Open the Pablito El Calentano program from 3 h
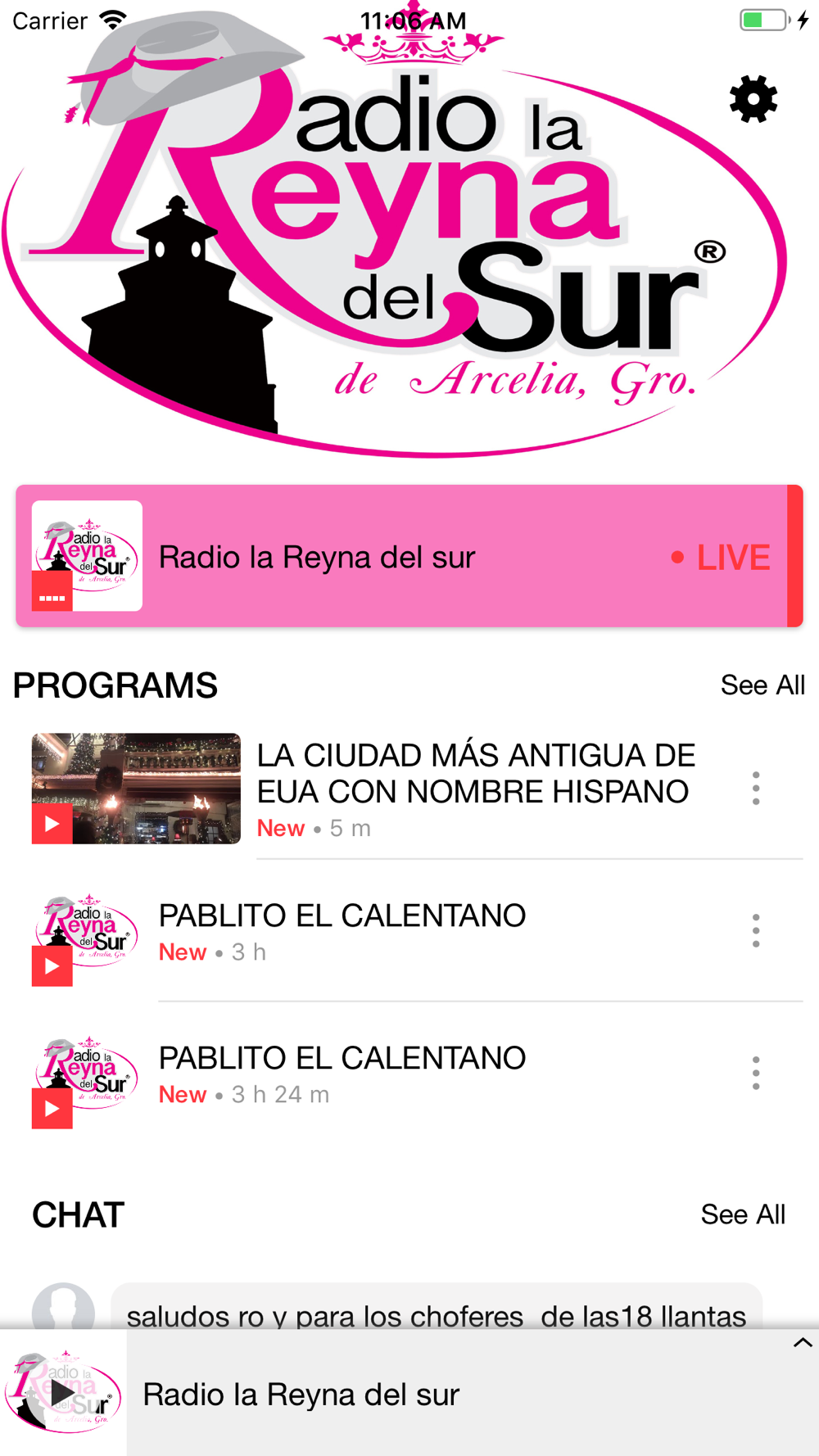The width and height of the screenshot is (819, 1456). (x=342, y=916)
